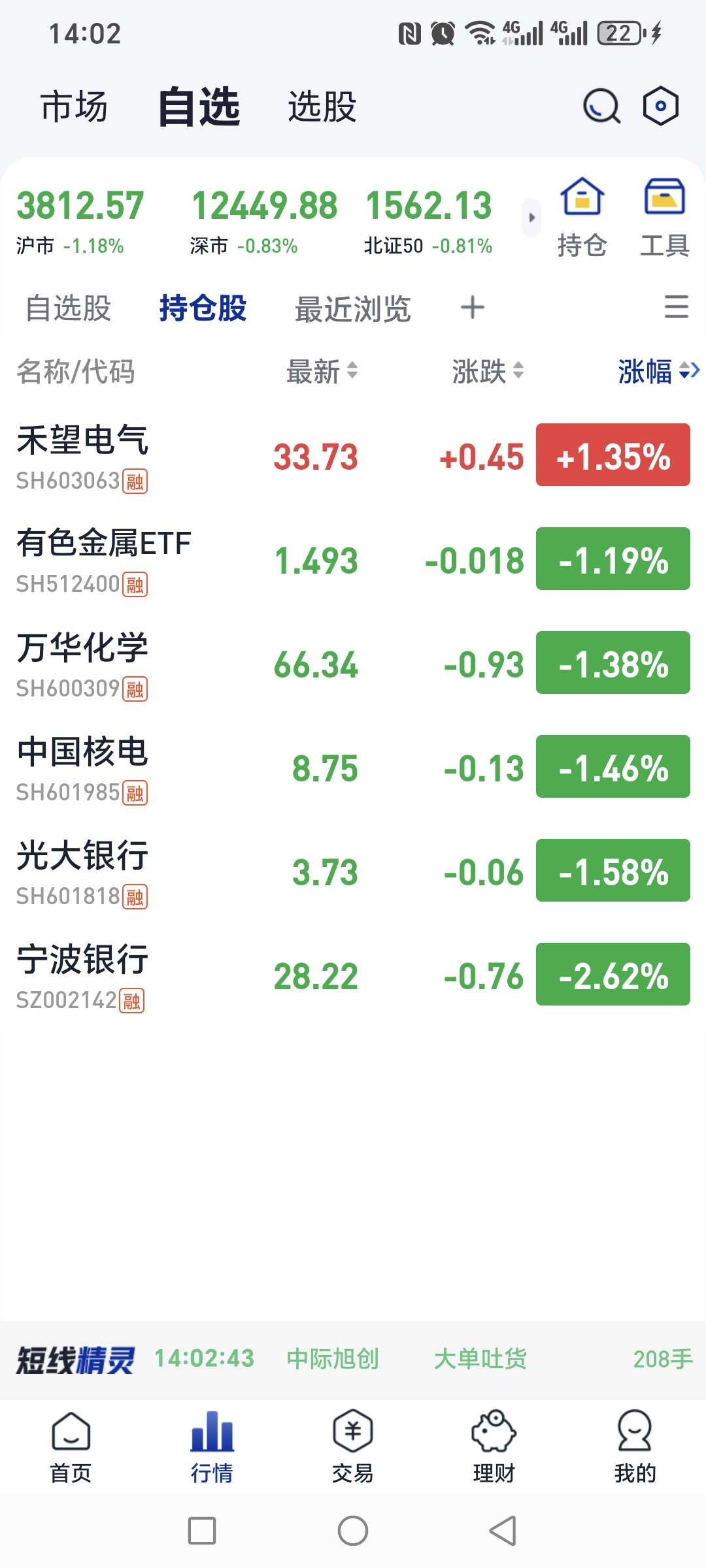Viewport: 706px width, 1568px height.
Task: Tap the system back button
Action: click(x=503, y=1531)
